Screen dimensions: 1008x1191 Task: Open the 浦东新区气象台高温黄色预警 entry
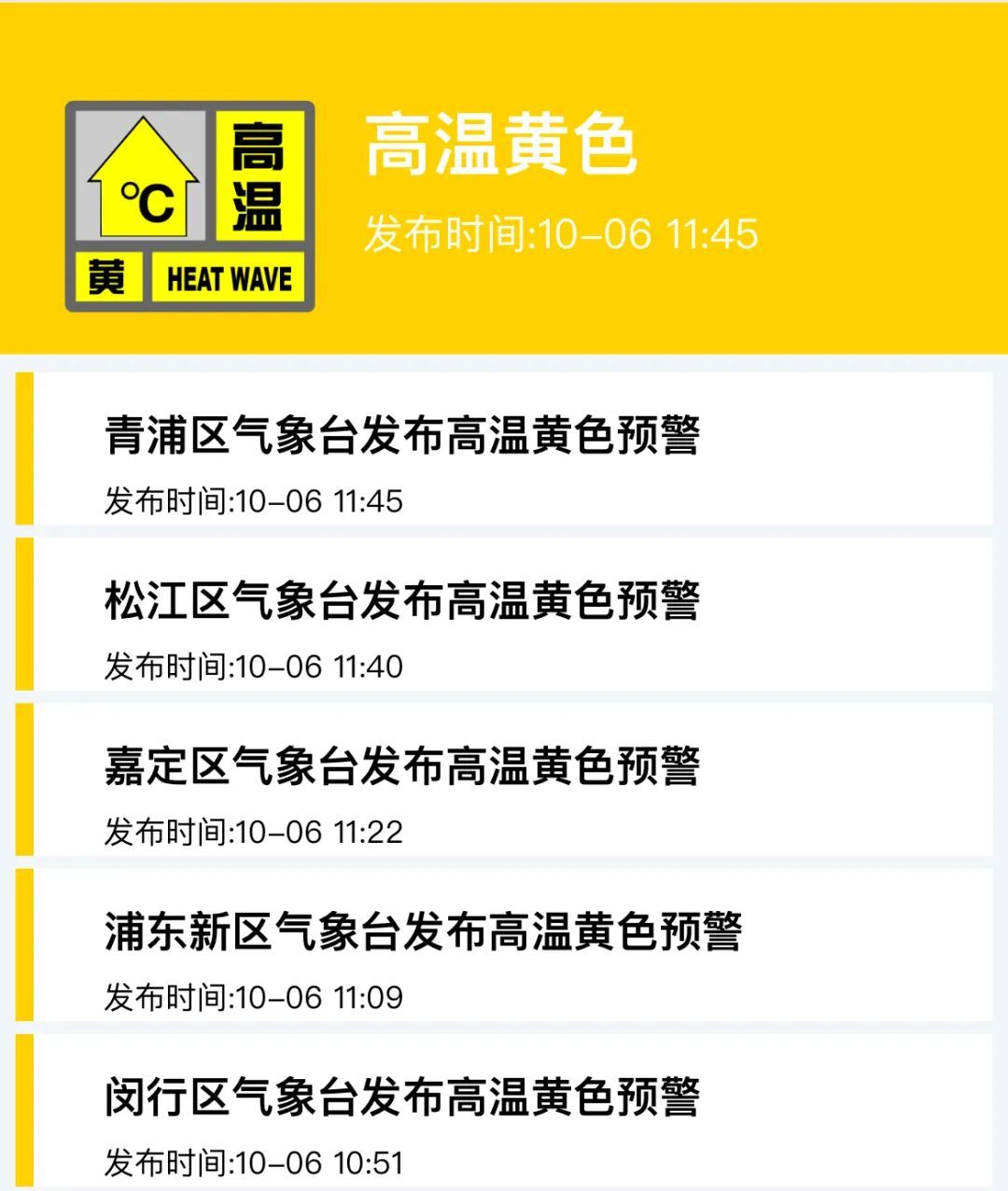coord(422,932)
